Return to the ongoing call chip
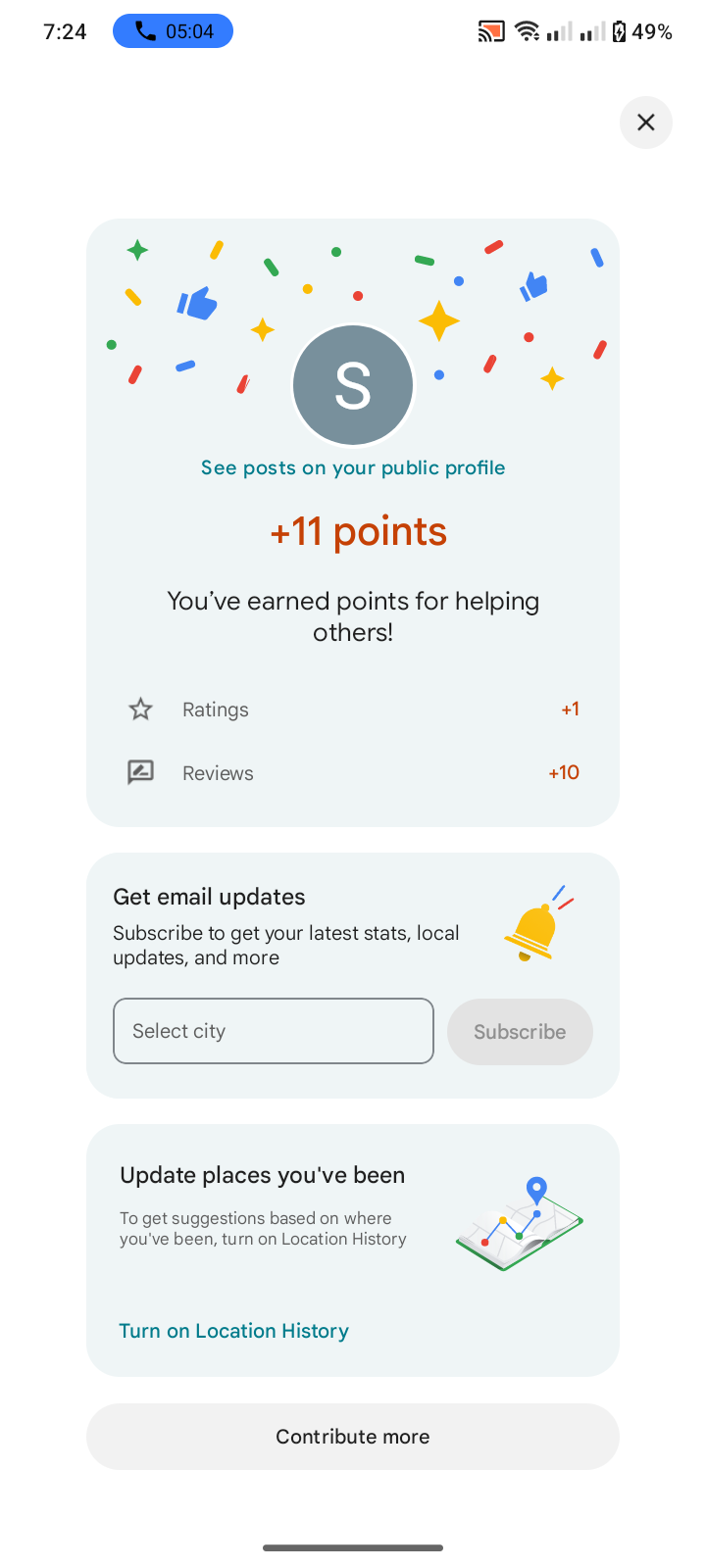Viewport: 706px width, 1568px height. (173, 31)
